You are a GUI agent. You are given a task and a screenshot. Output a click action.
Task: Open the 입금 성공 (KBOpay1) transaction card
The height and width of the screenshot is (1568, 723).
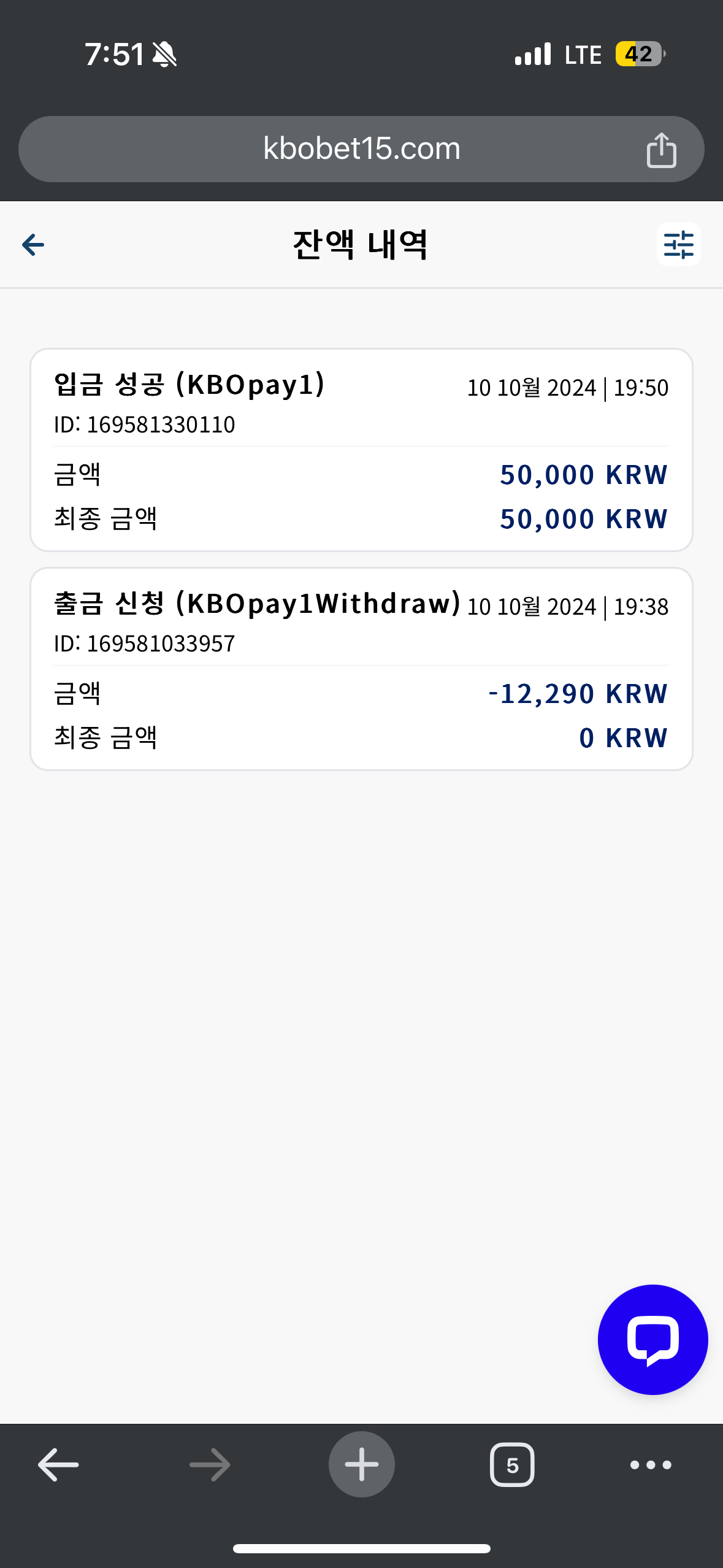[x=361, y=450]
